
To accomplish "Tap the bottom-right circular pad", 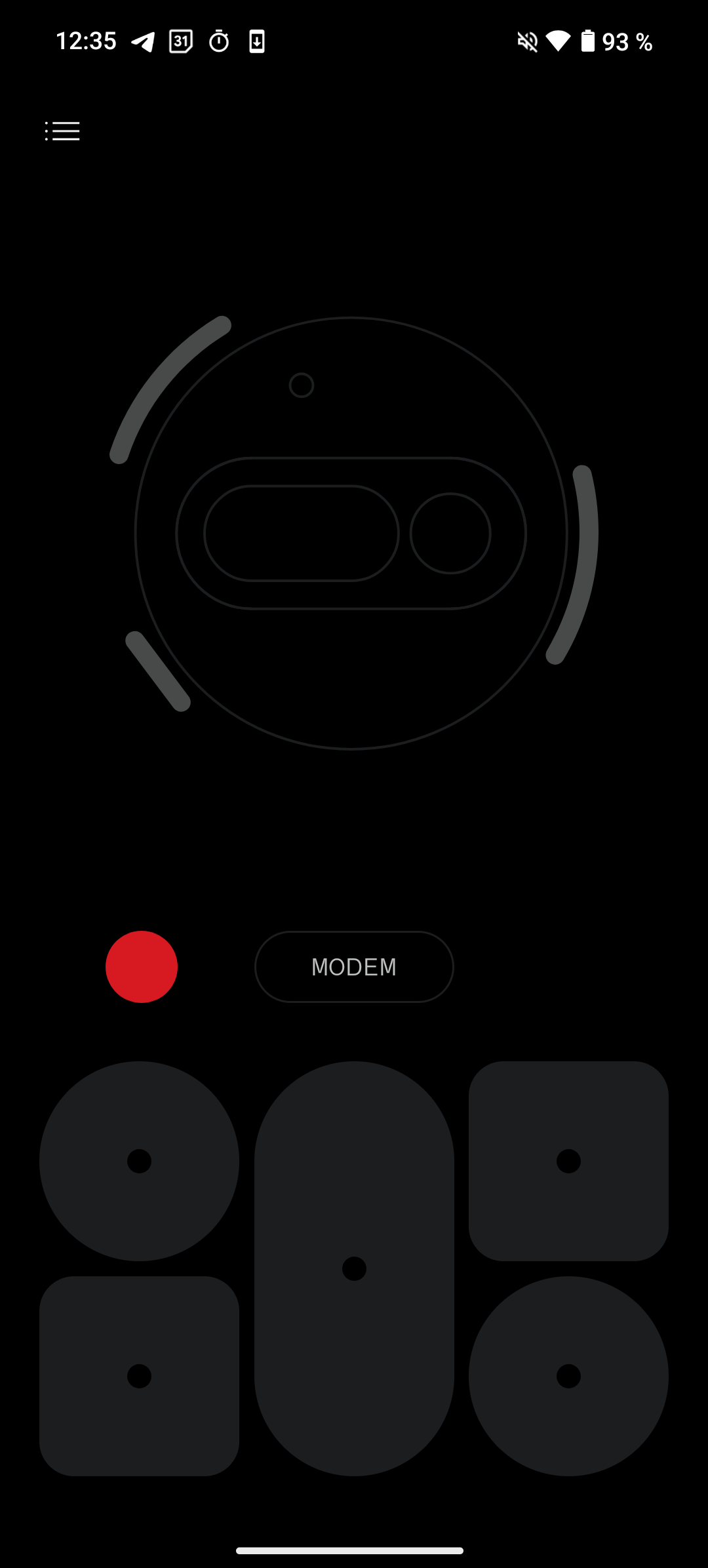I will coord(568,1376).
